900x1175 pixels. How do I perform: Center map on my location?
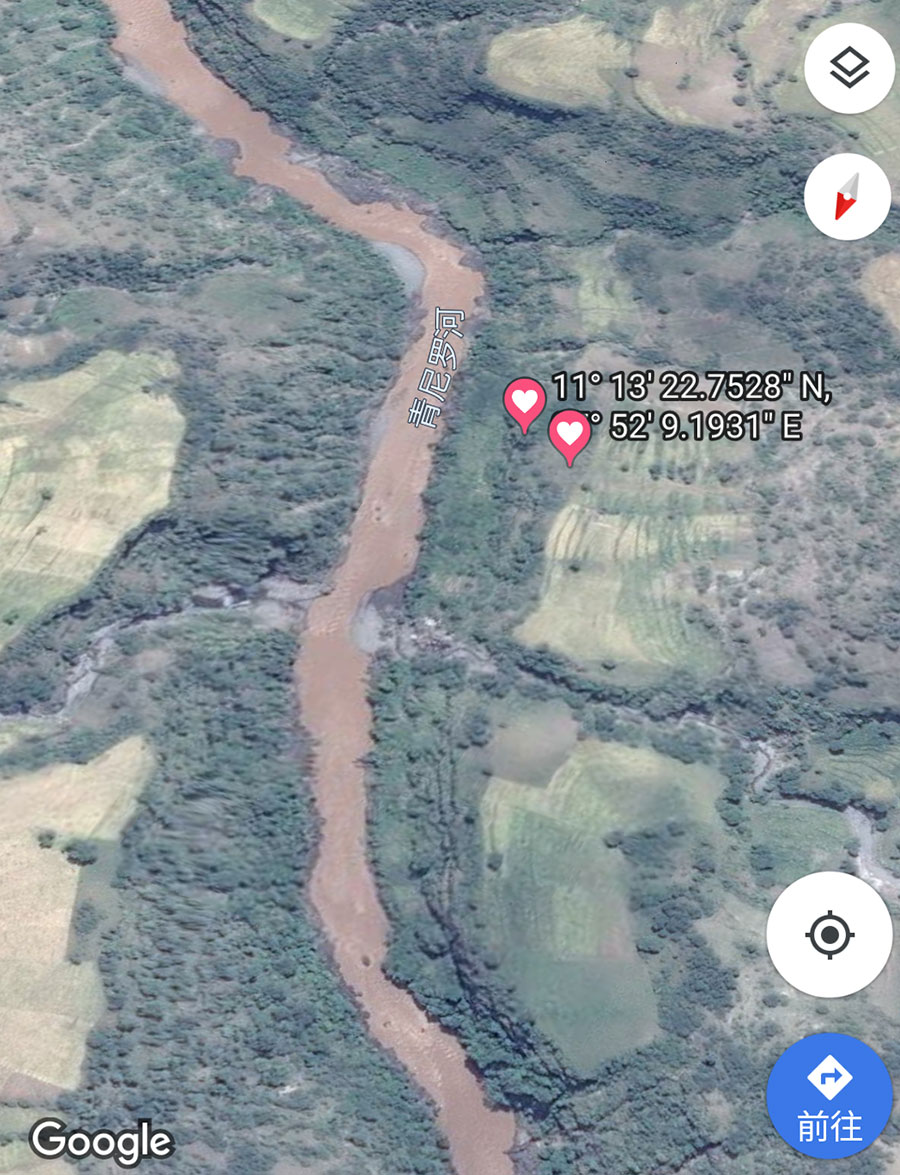click(x=829, y=935)
